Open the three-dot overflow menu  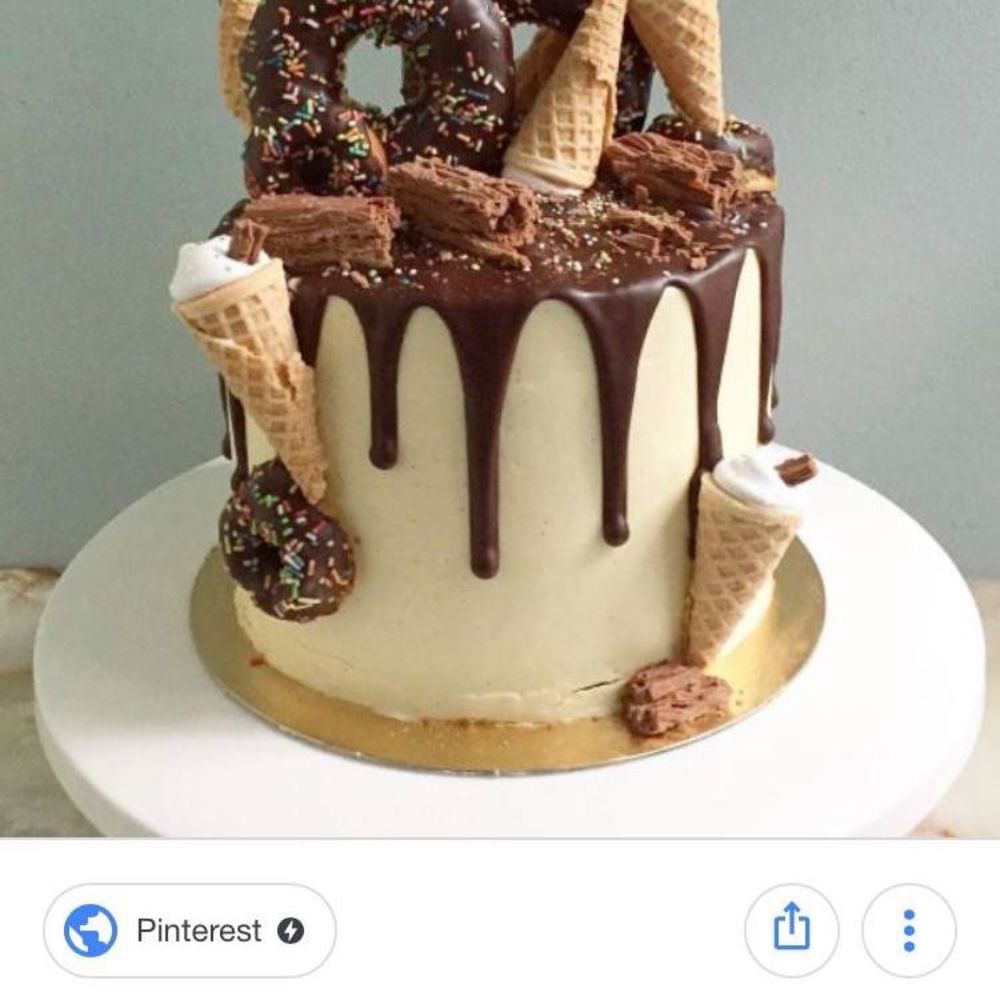point(908,930)
